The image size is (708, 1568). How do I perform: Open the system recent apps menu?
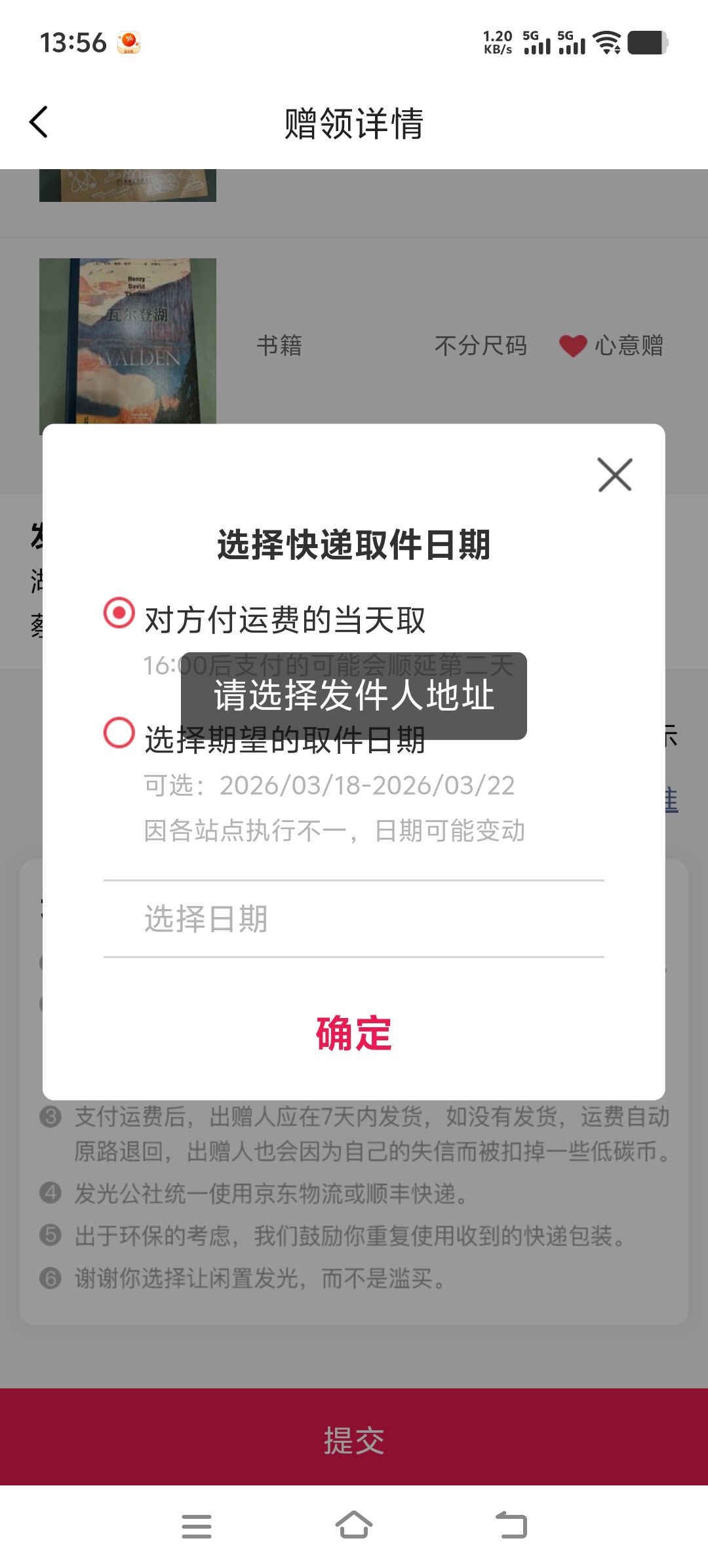197,1525
